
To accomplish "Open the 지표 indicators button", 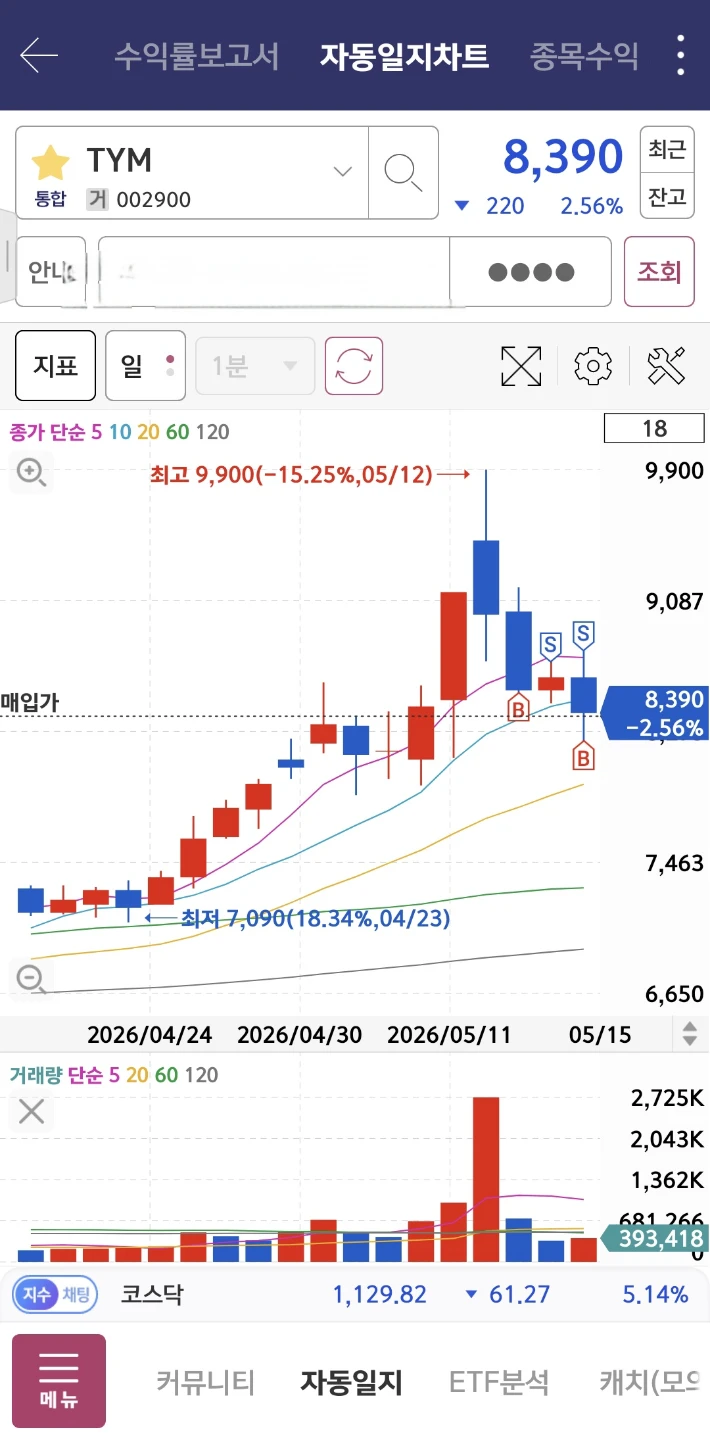I will coord(55,365).
